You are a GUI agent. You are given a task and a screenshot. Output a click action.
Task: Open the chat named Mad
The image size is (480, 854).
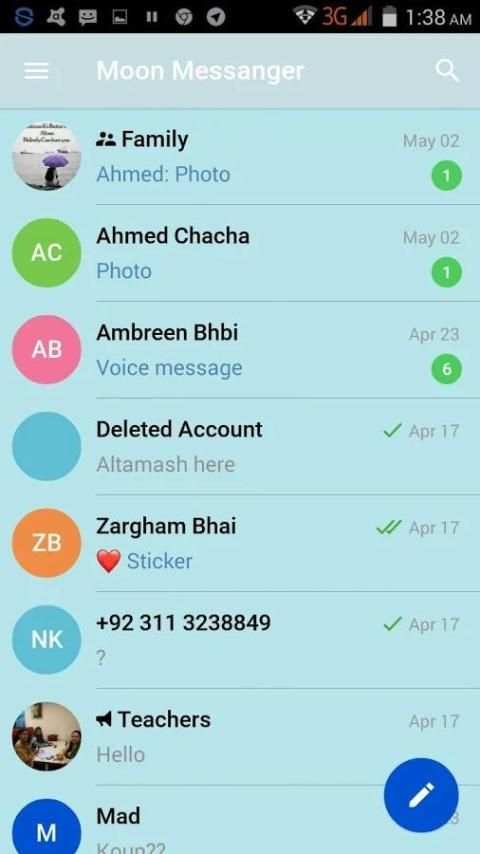click(x=240, y=820)
